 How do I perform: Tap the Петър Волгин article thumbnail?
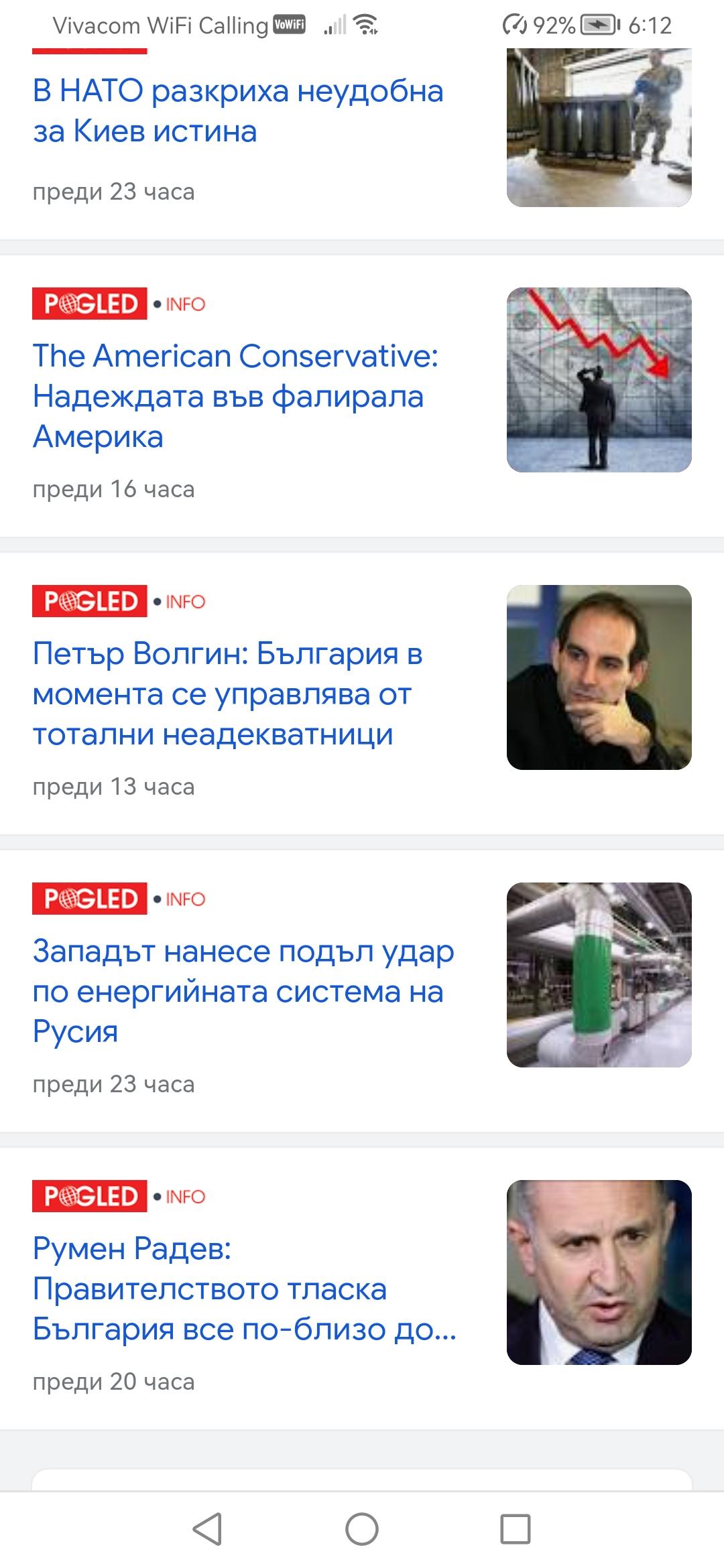tap(599, 677)
